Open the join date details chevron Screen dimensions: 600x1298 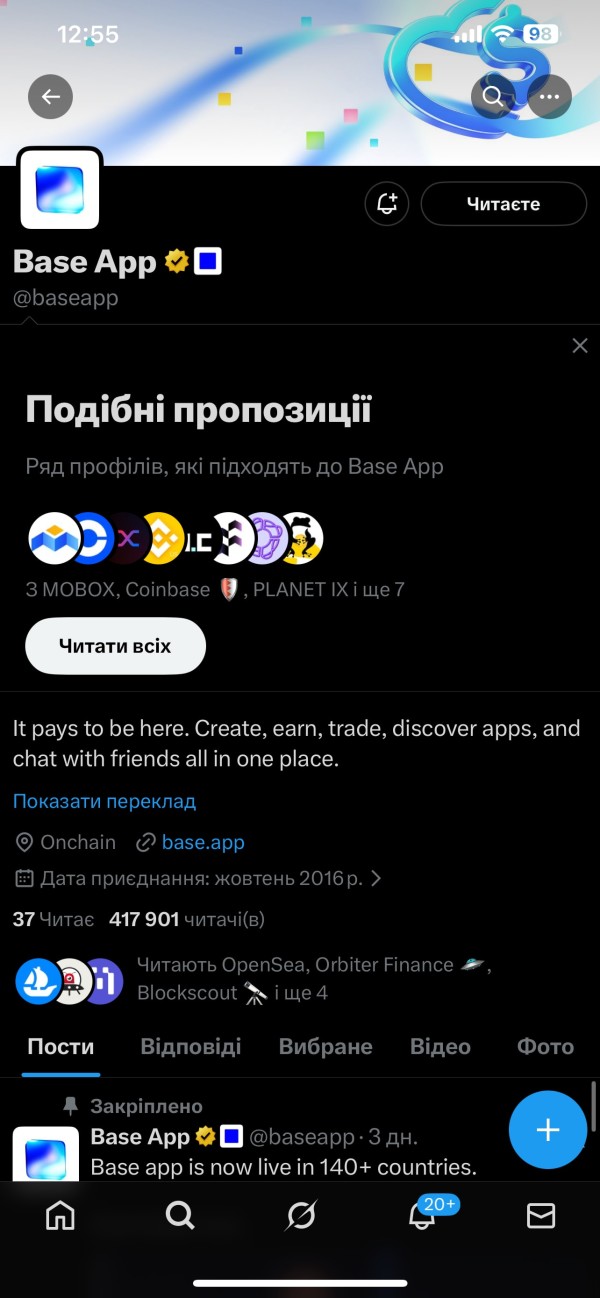(376, 879)
